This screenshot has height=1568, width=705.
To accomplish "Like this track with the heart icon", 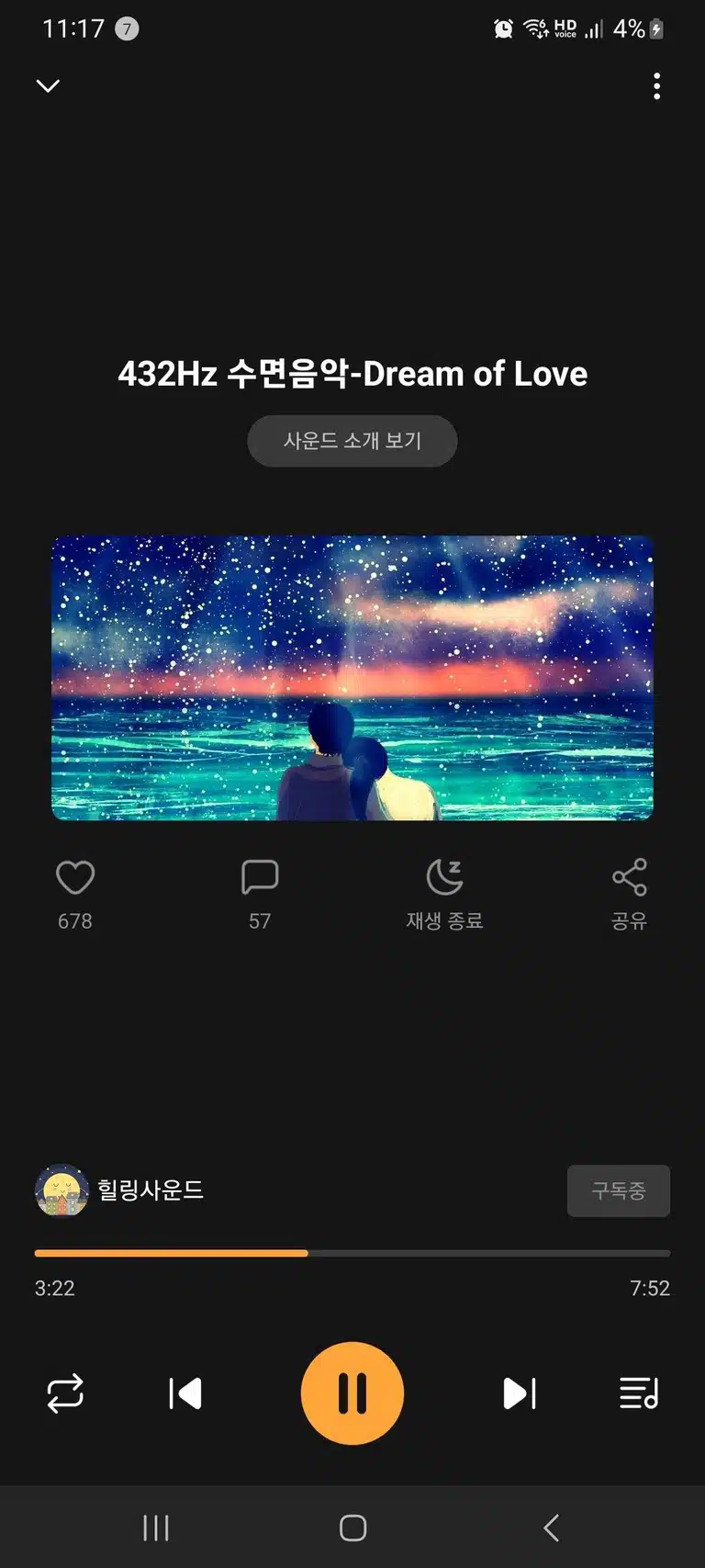I will click(75, 877).
